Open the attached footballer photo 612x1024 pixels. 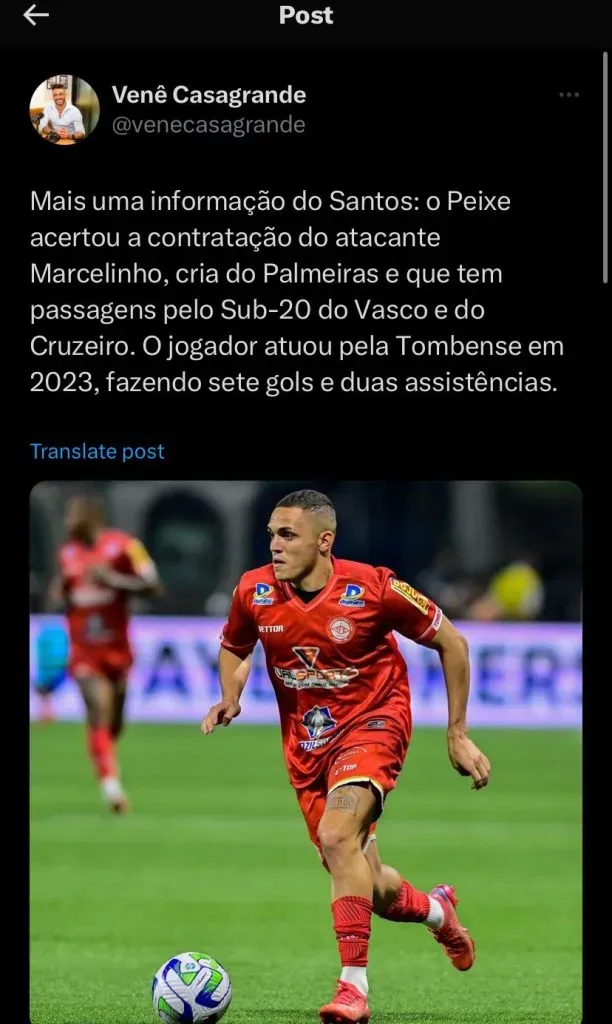coord(306,750)
